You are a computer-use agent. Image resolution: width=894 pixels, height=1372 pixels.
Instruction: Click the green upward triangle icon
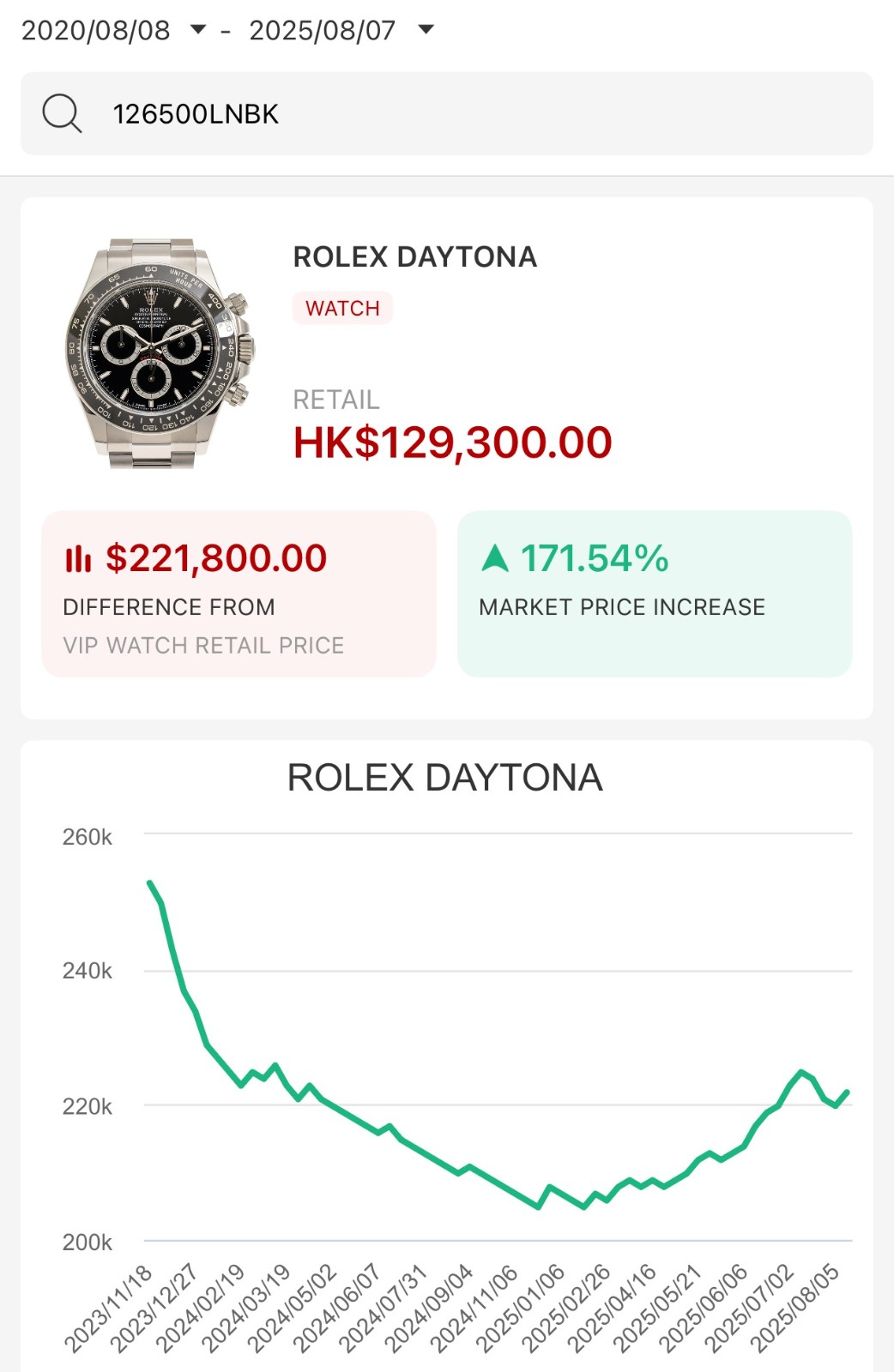pos(496,557)
